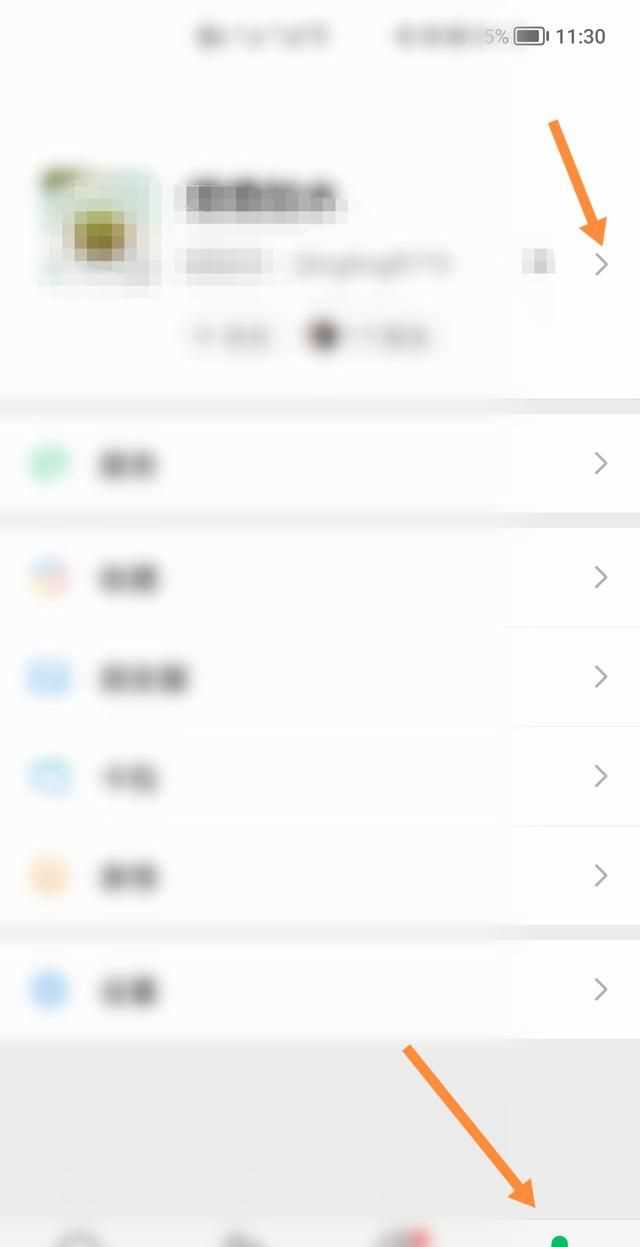Open the row with the light-blue wallet icon

[x=320, y=777]
